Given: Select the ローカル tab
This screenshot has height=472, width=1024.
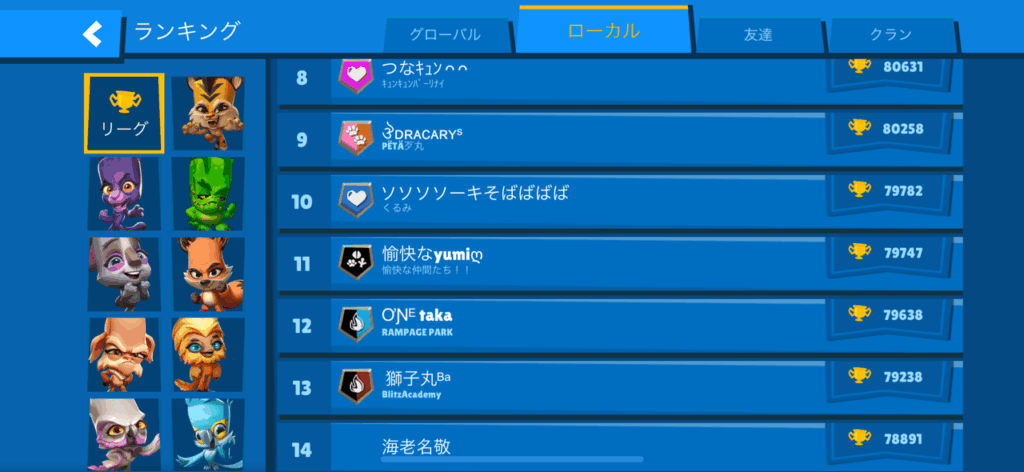Looking at the screenshot, I should tap(603, 31).
